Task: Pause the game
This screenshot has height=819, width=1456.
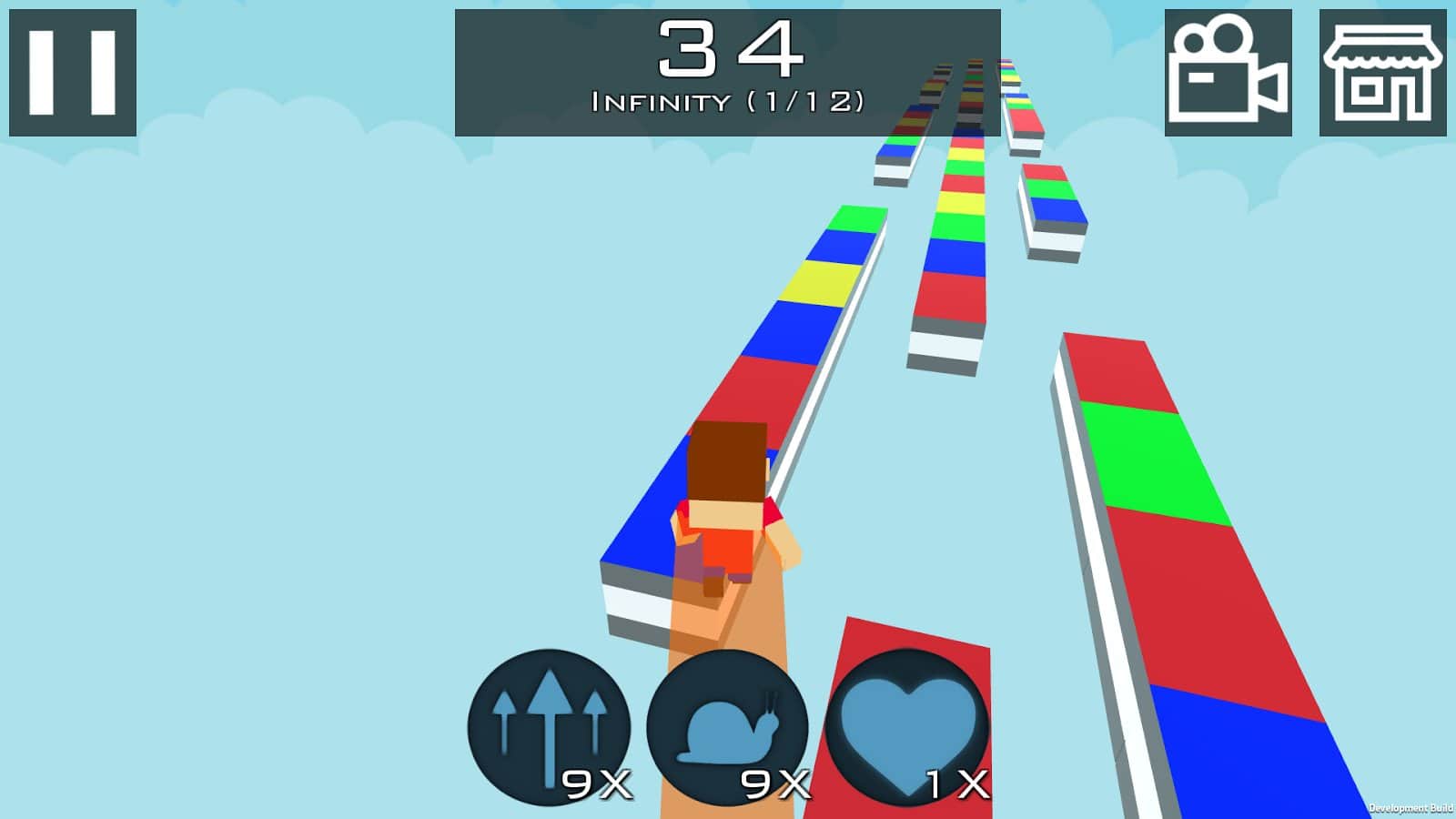Action: coord(73,73)
